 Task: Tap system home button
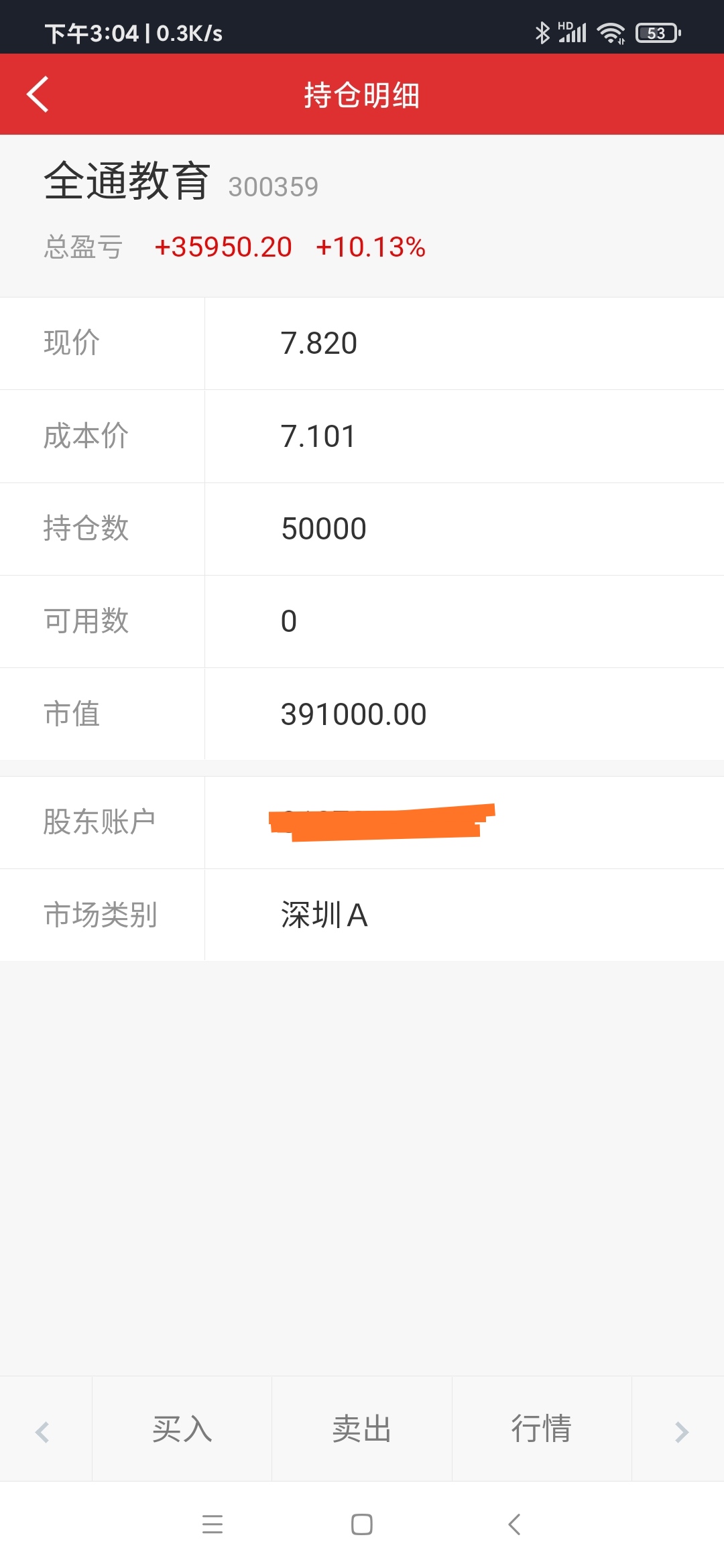pos(362,1524)
